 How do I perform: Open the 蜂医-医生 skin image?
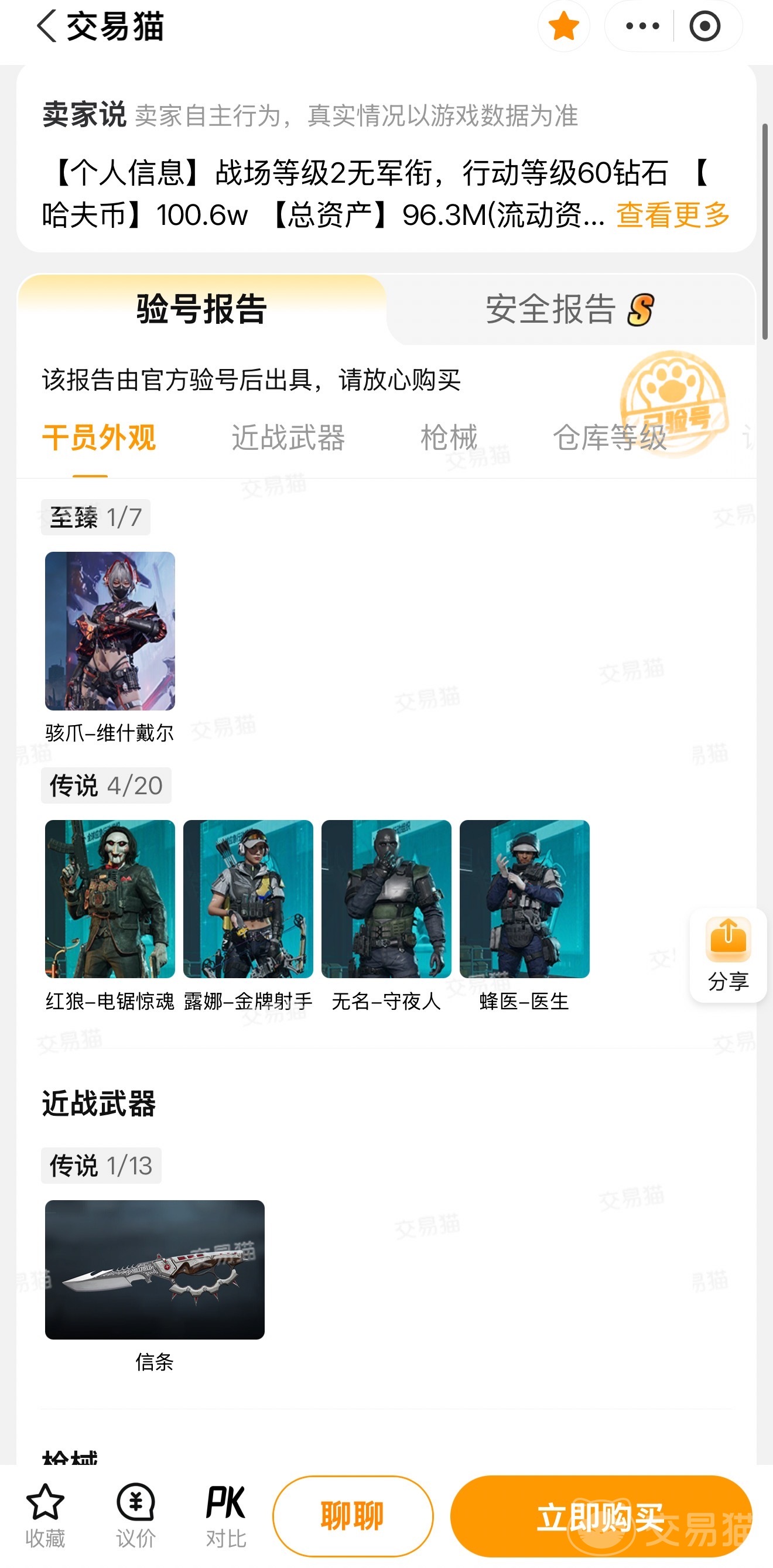pyautogui.click(x=525, y=899)
